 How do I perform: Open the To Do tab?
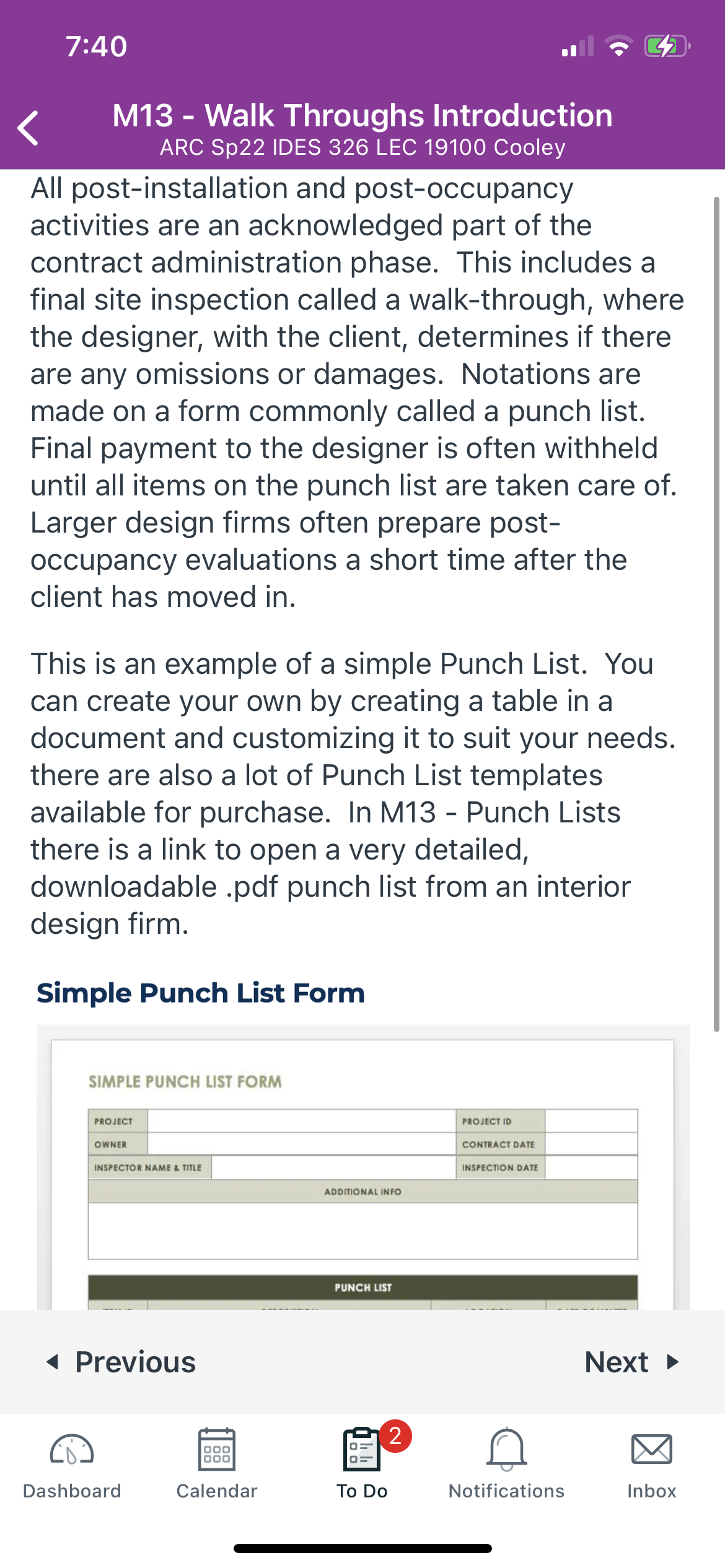click(x=362, y=1464)
